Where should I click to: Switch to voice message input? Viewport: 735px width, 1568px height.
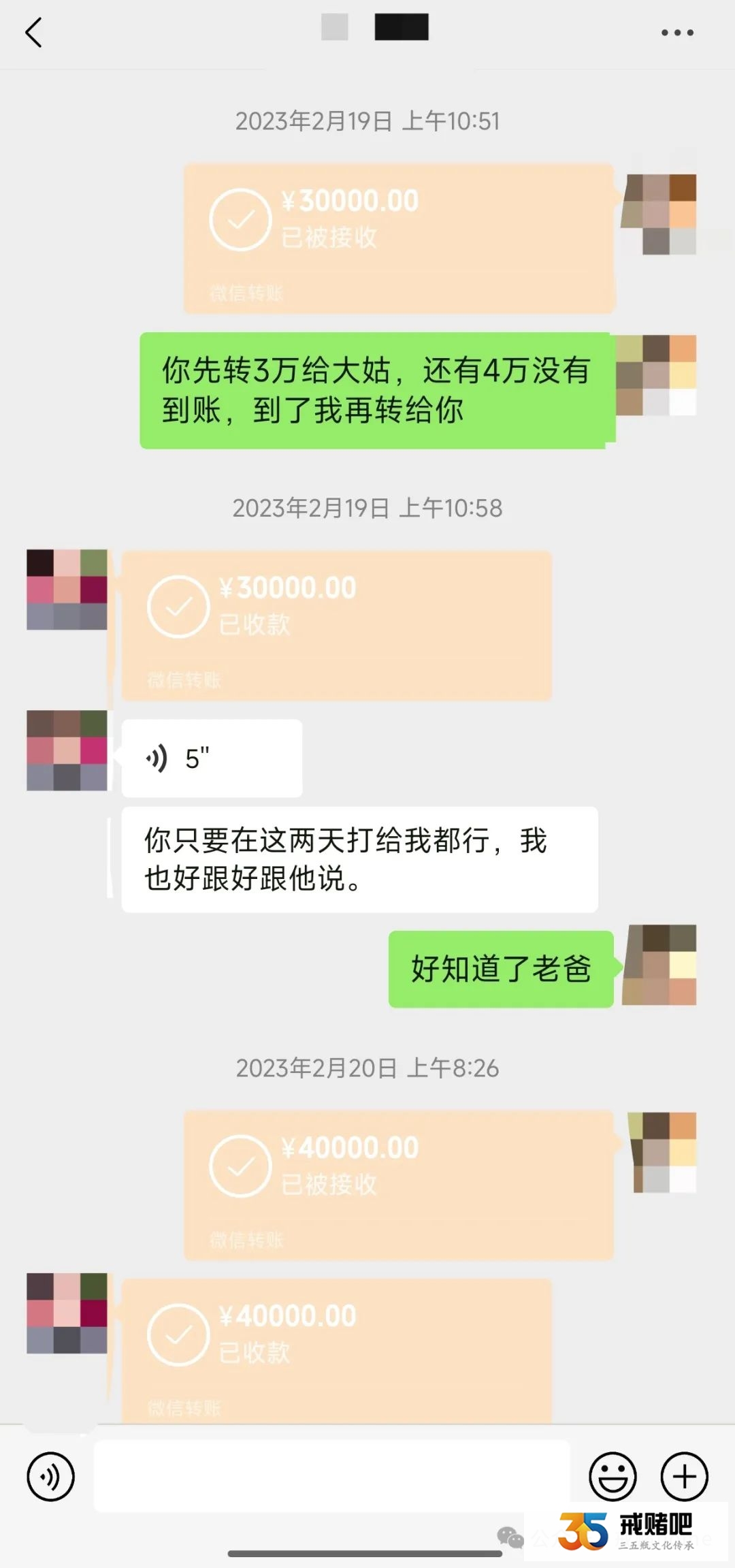(x=50, y=1477)
